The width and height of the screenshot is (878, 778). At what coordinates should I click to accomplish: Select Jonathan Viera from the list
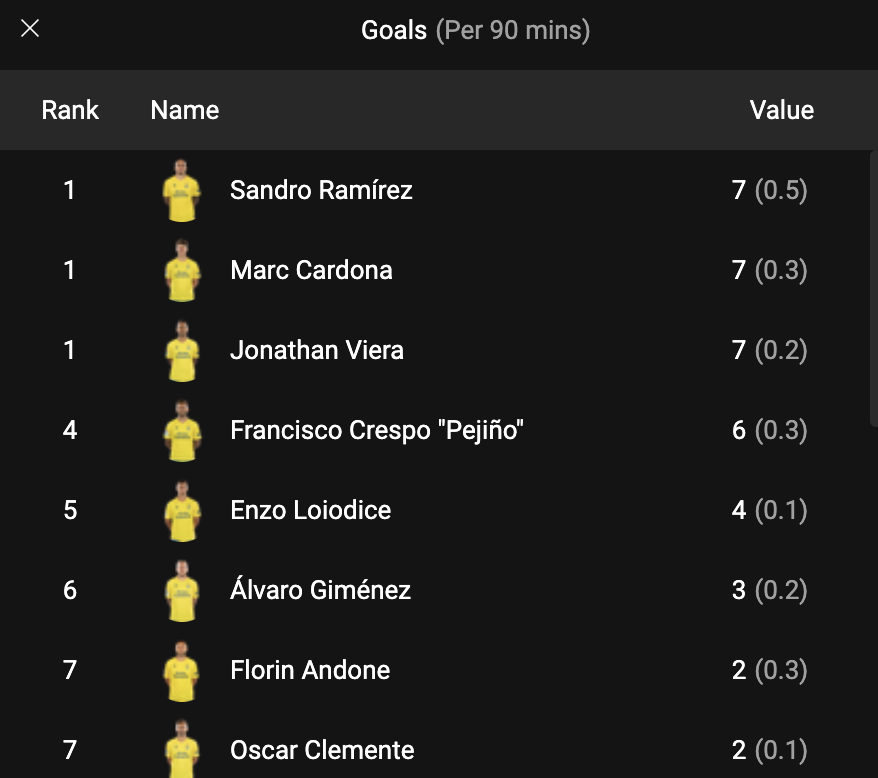point(317,350)
